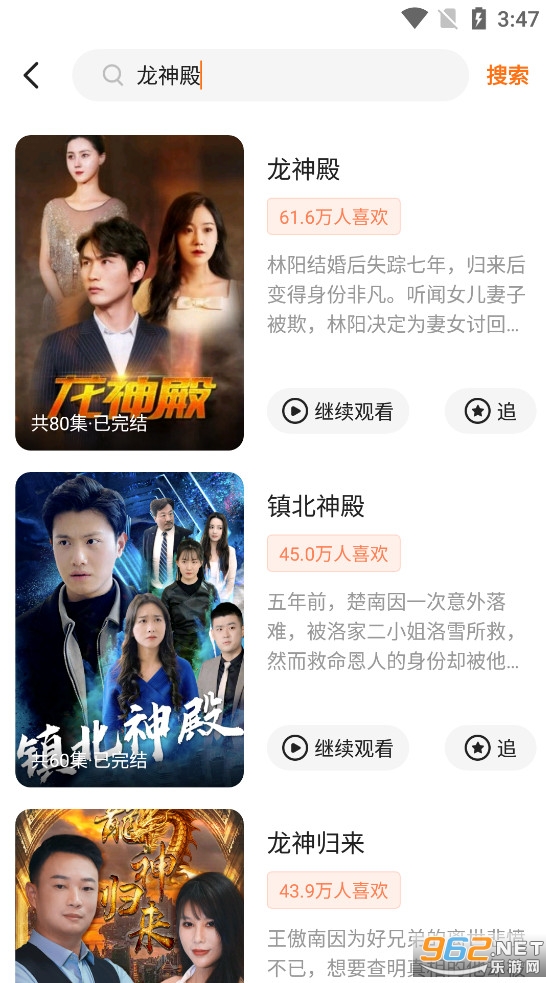This screenshot has height=983, width=552.
Task: Open the 龙神归来 poster thumbnail
Action: tap(130, 896)
